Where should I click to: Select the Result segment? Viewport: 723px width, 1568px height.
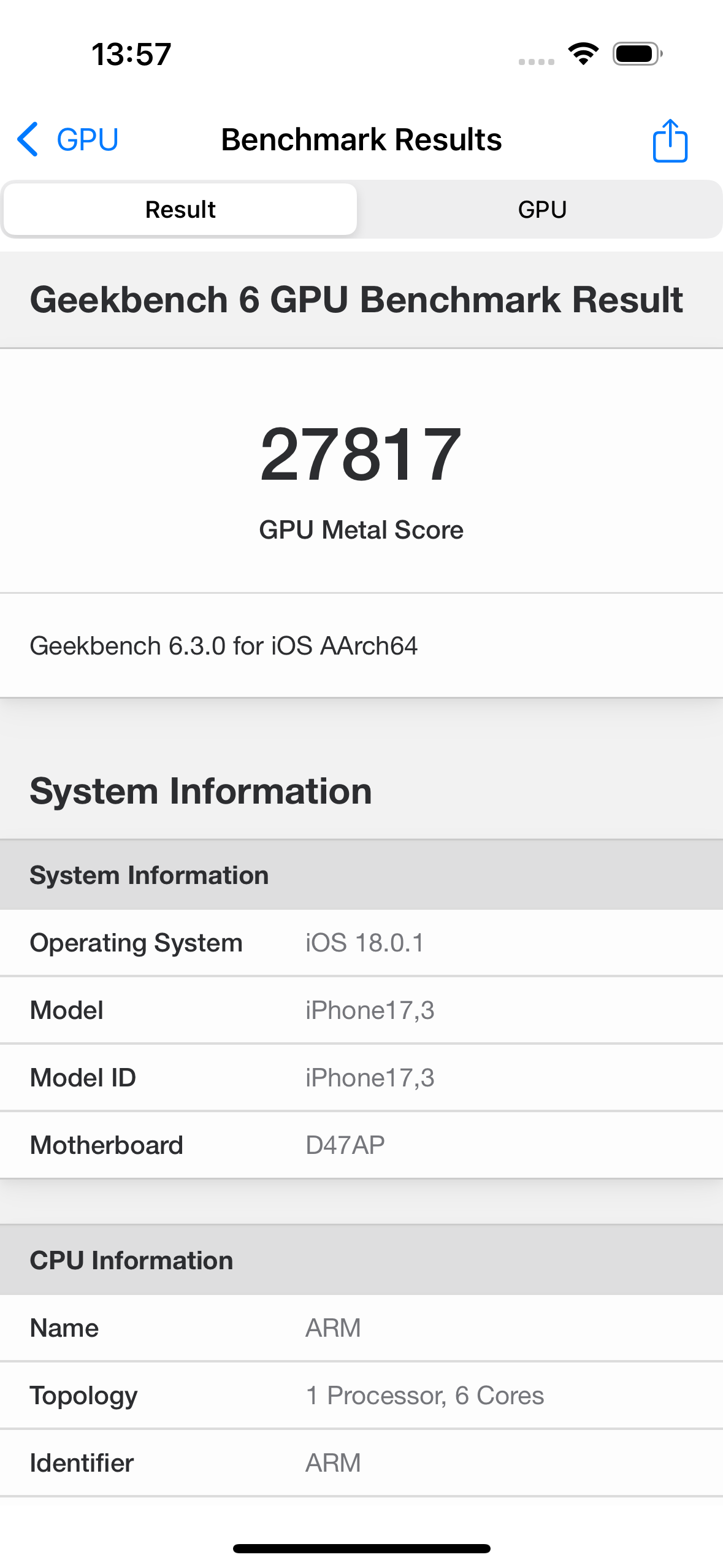click(180, 209)
